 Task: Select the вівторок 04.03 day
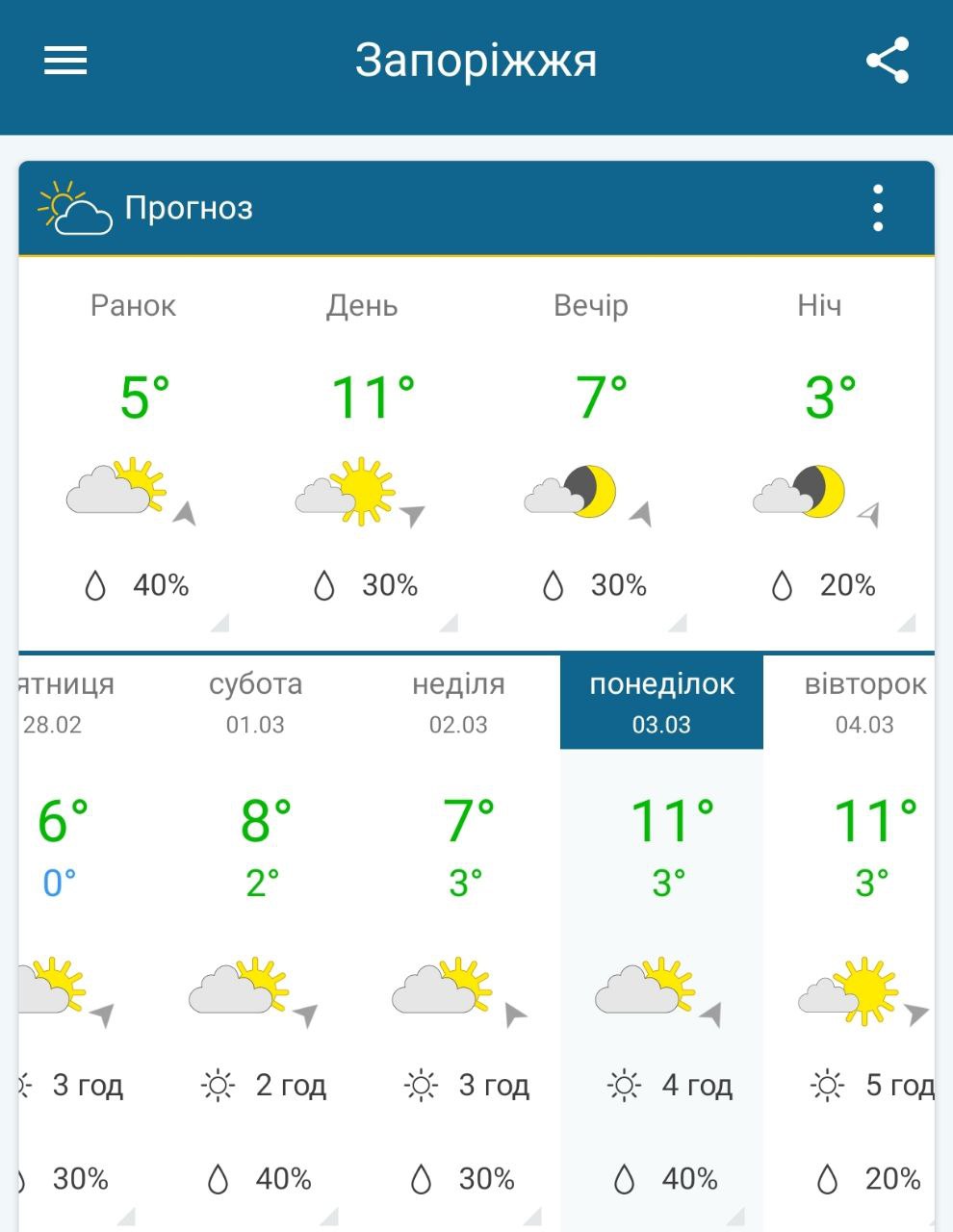[863, 703]
